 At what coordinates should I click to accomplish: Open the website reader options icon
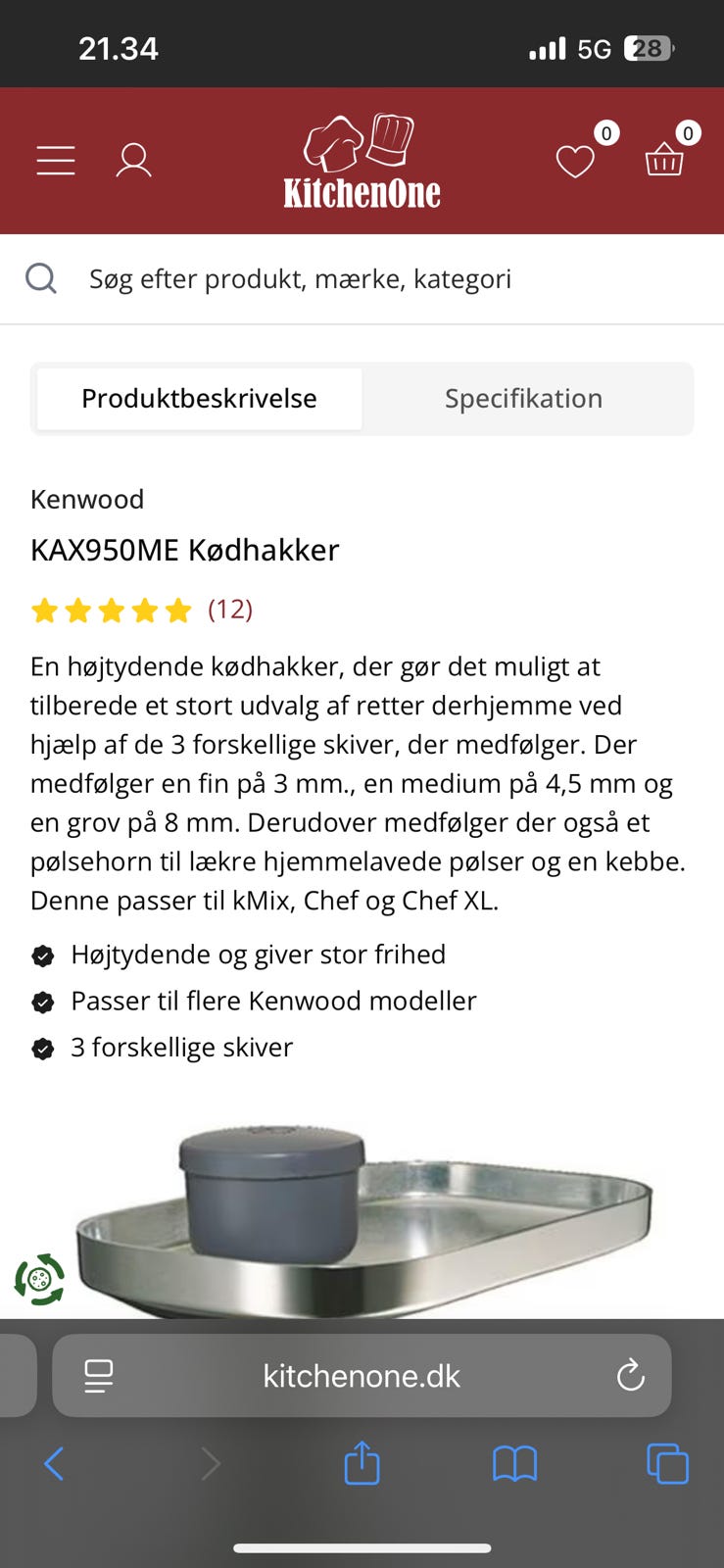pos(95,1375)
